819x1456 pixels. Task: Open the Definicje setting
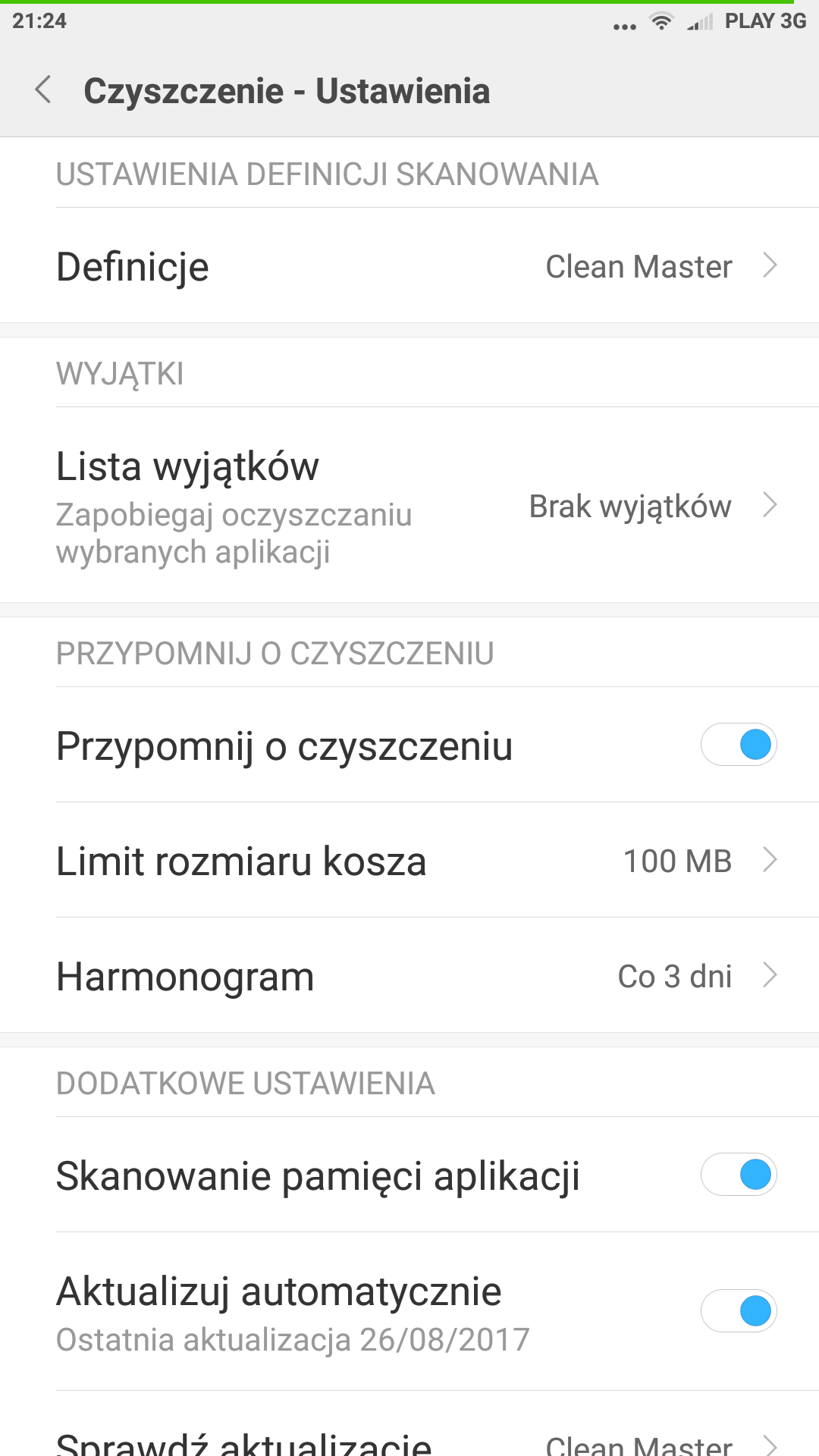(409, 266)
